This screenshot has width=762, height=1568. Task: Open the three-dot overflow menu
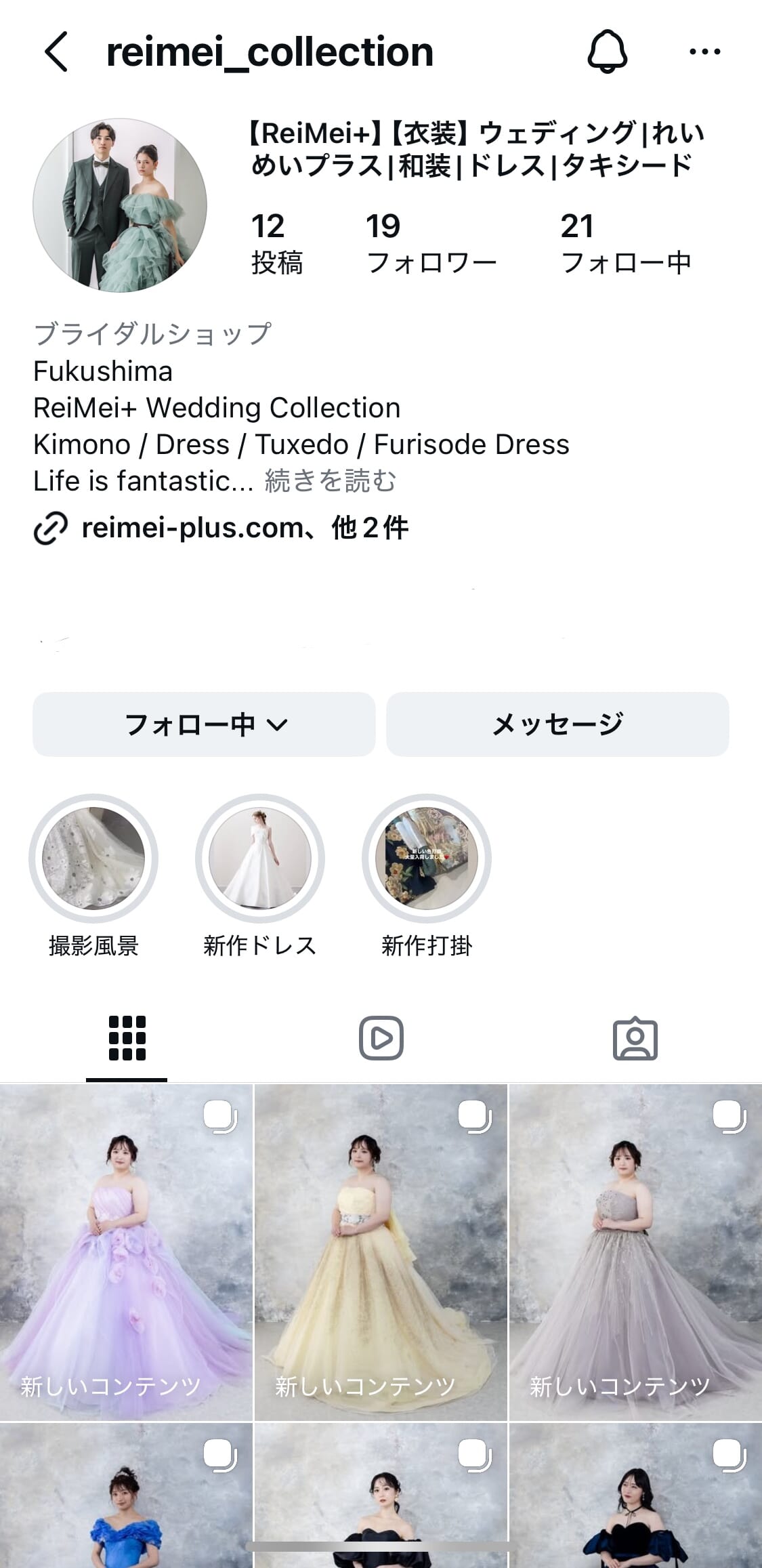(x=704, y=51)
